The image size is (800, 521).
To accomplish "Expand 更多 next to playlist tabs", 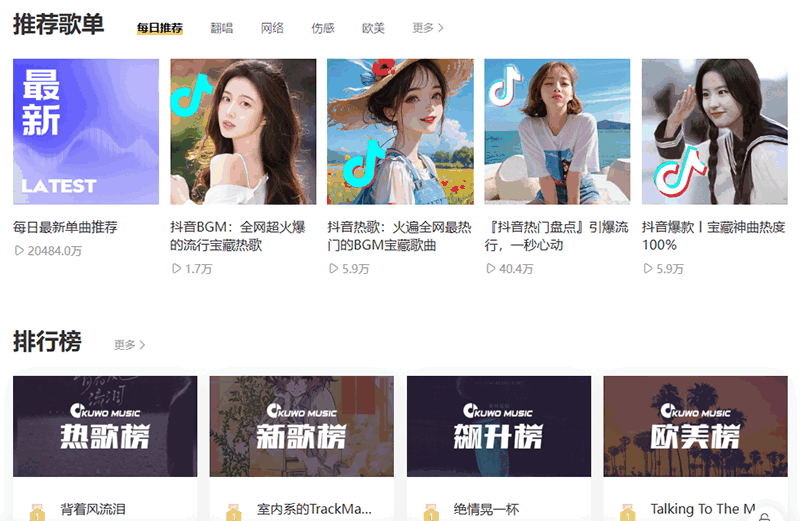I will point(428,28).
